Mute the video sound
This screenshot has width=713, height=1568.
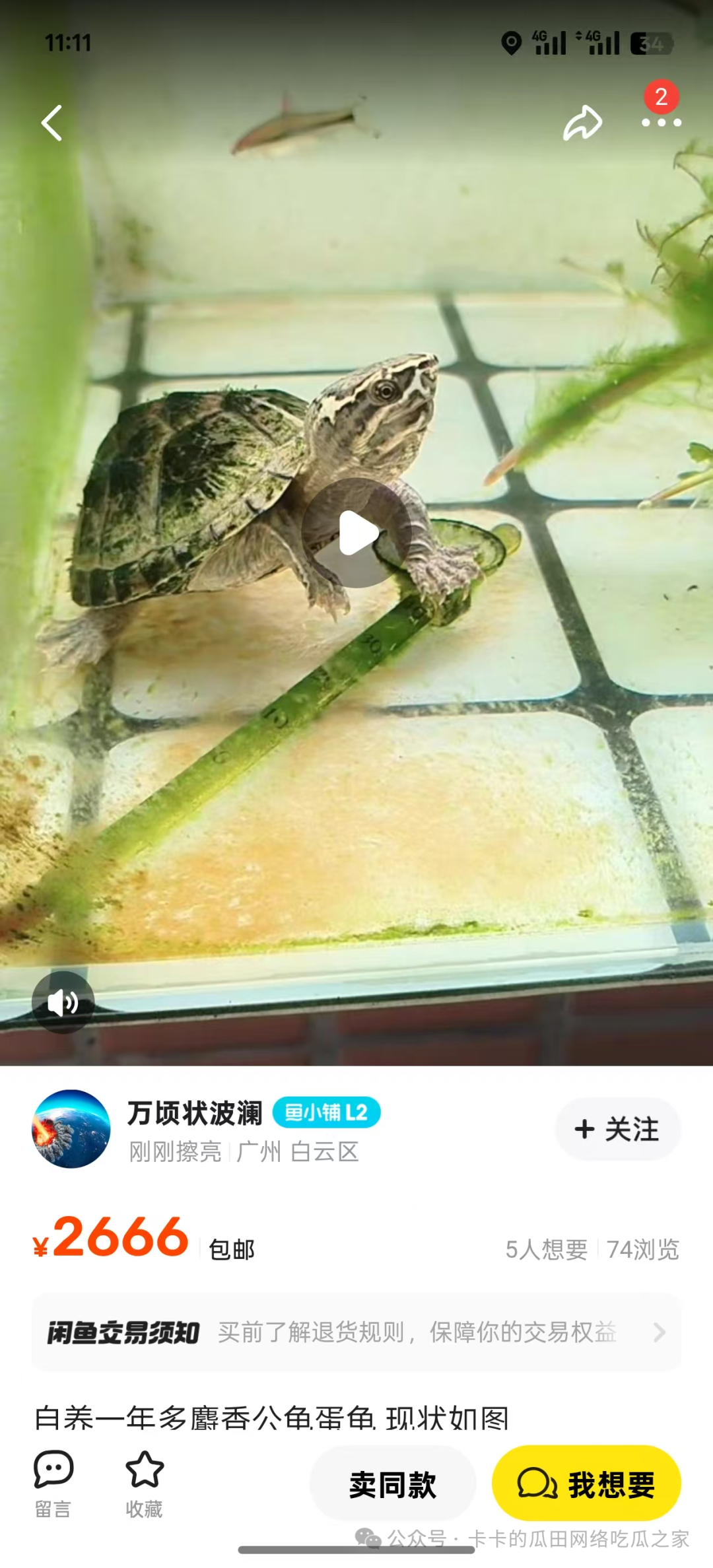[63, 1002]
